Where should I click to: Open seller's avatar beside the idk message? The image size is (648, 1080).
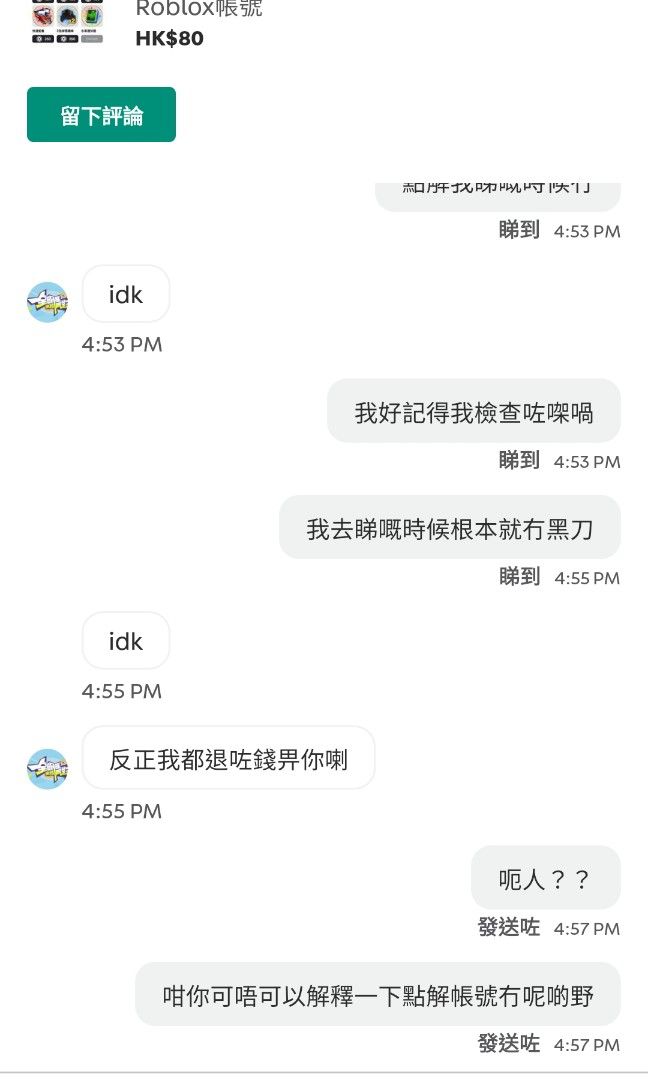(48, 302)
